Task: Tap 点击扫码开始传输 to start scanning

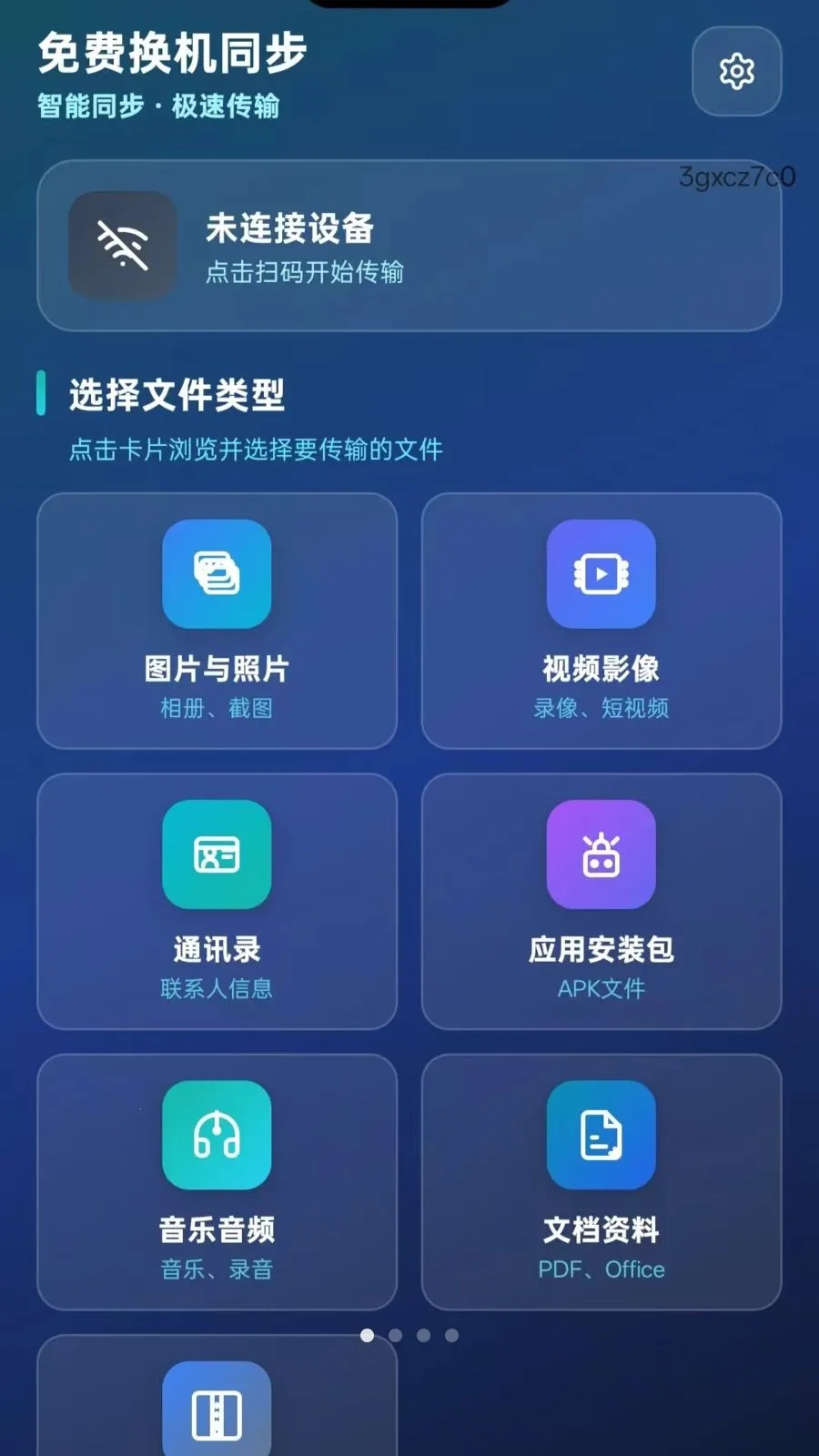Action: tap(307, 273)
